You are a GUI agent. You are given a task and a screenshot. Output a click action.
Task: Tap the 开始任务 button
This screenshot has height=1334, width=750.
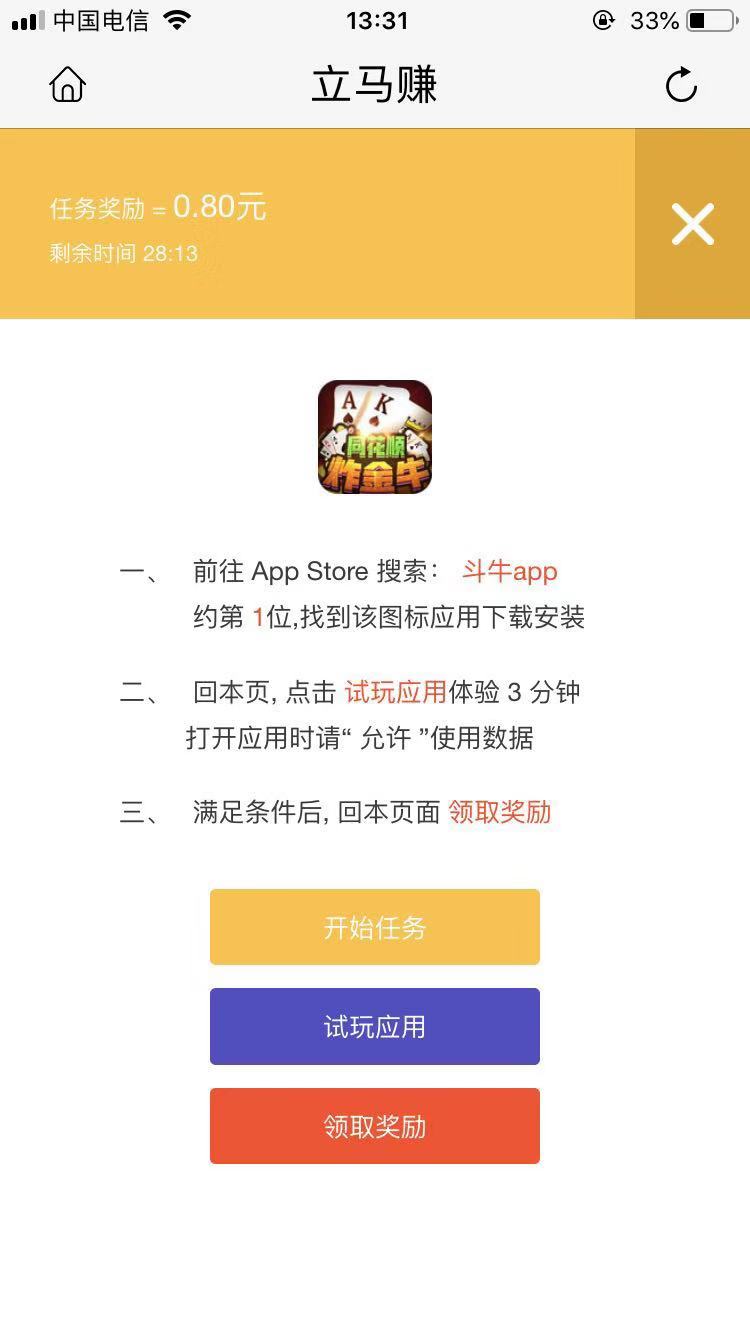point(375,927)
